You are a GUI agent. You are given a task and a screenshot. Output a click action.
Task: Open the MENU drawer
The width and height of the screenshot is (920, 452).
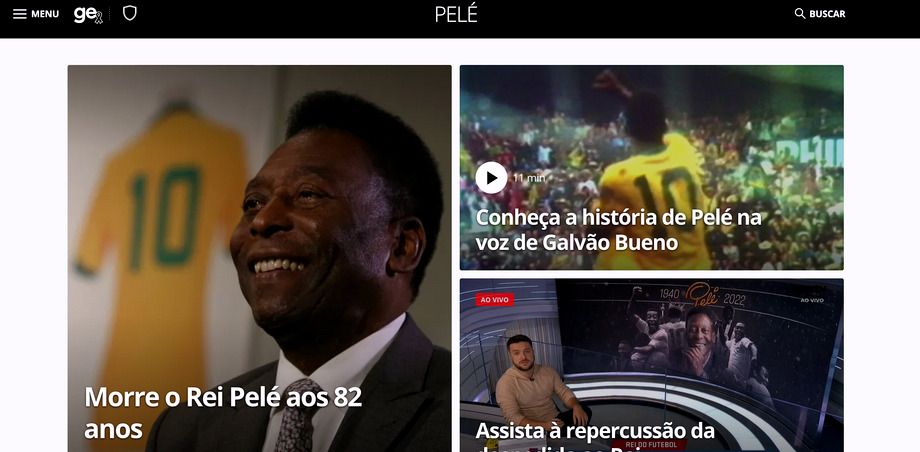pyautogui.click(x=35, y=14)
